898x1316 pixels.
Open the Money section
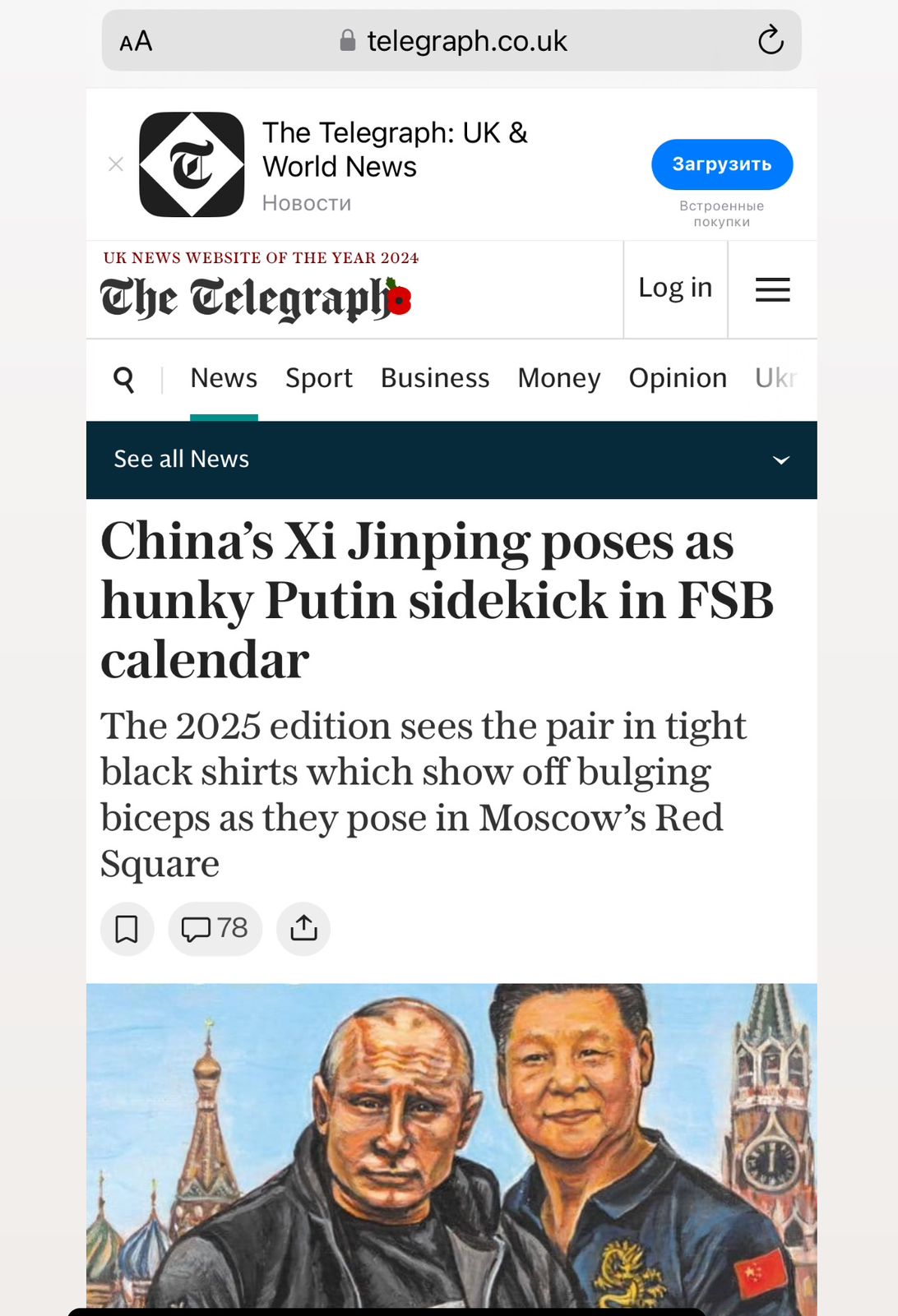[x=558, y=378]
